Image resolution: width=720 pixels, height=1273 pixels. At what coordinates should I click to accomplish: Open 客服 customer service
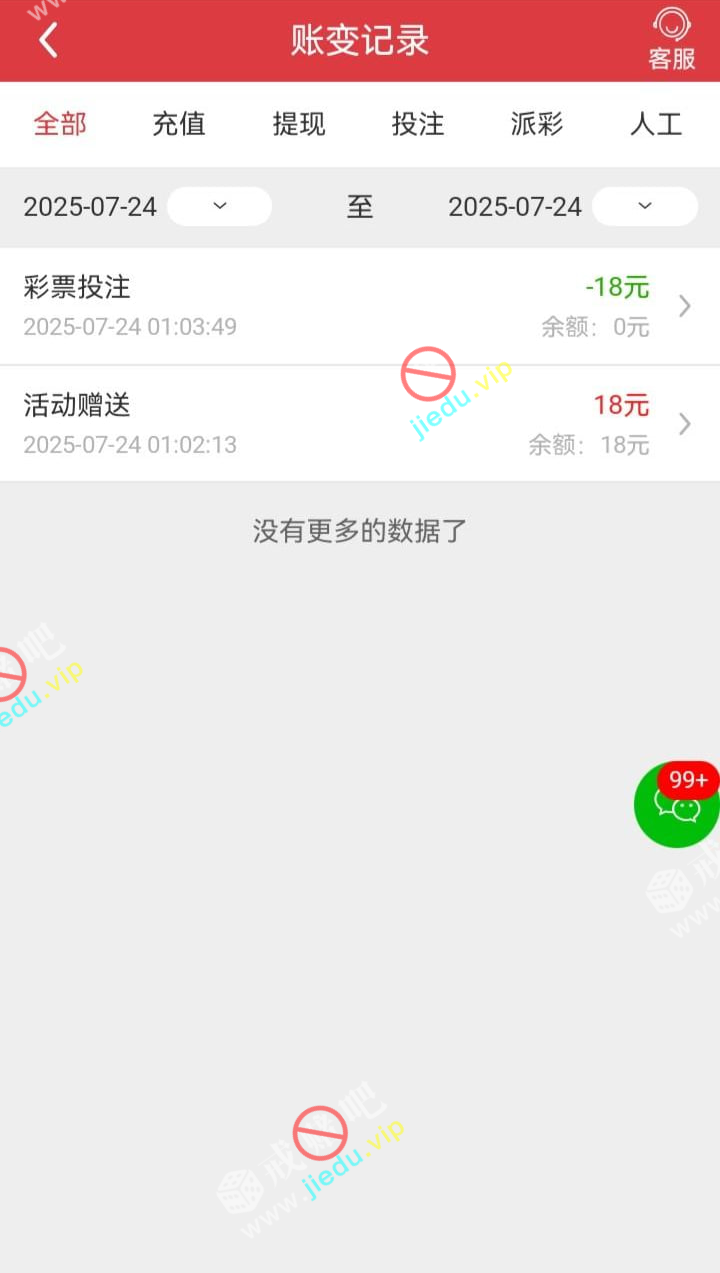(671, 40)
